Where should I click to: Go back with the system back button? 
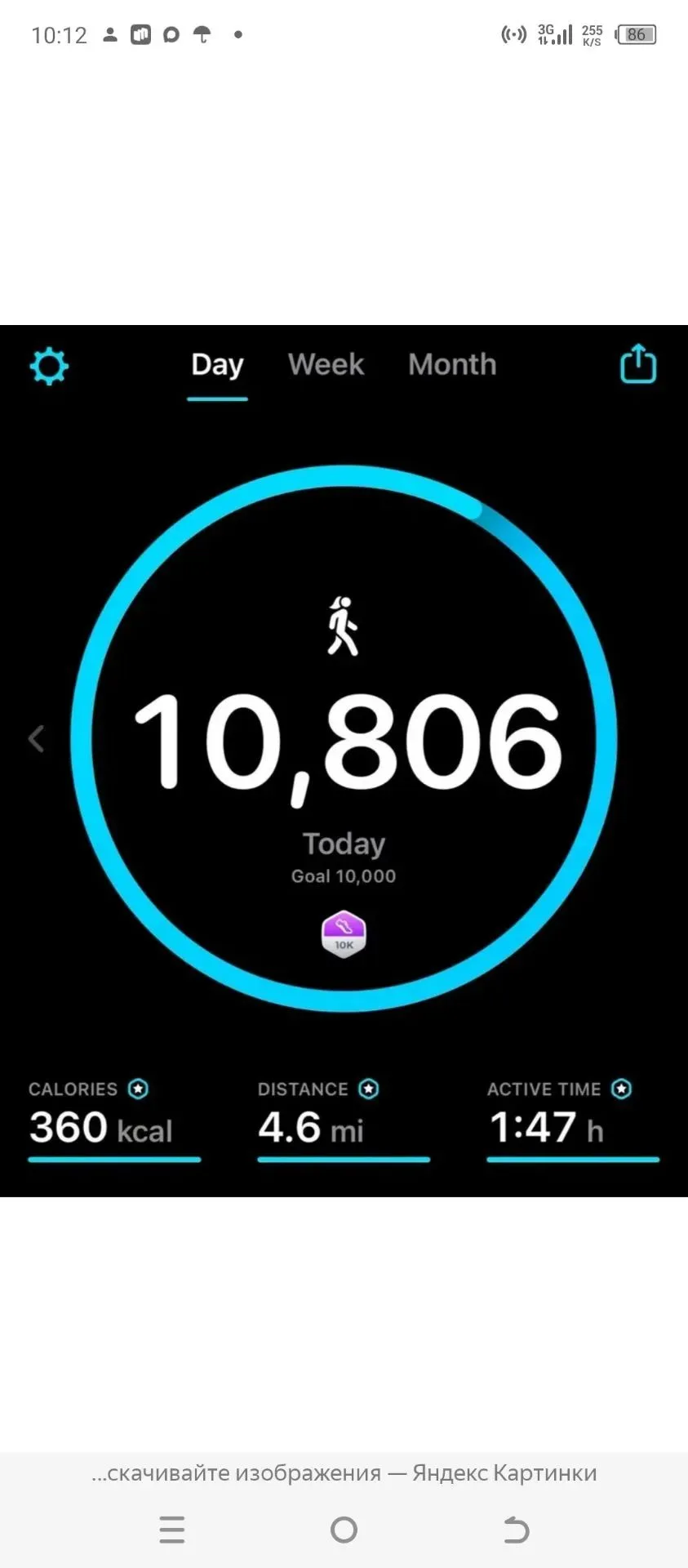516,1530
